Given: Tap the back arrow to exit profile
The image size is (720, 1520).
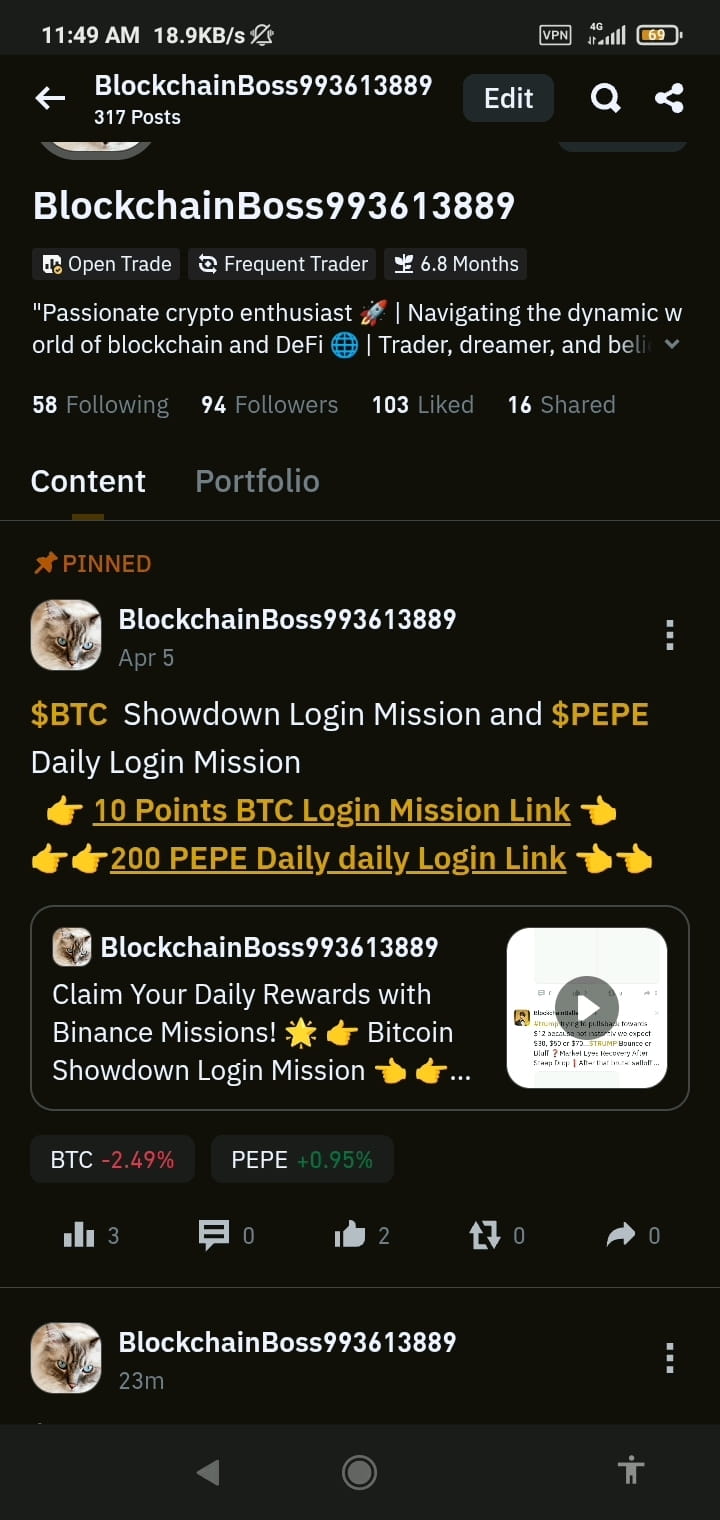Looking at the screenshot, I should 49,98.
